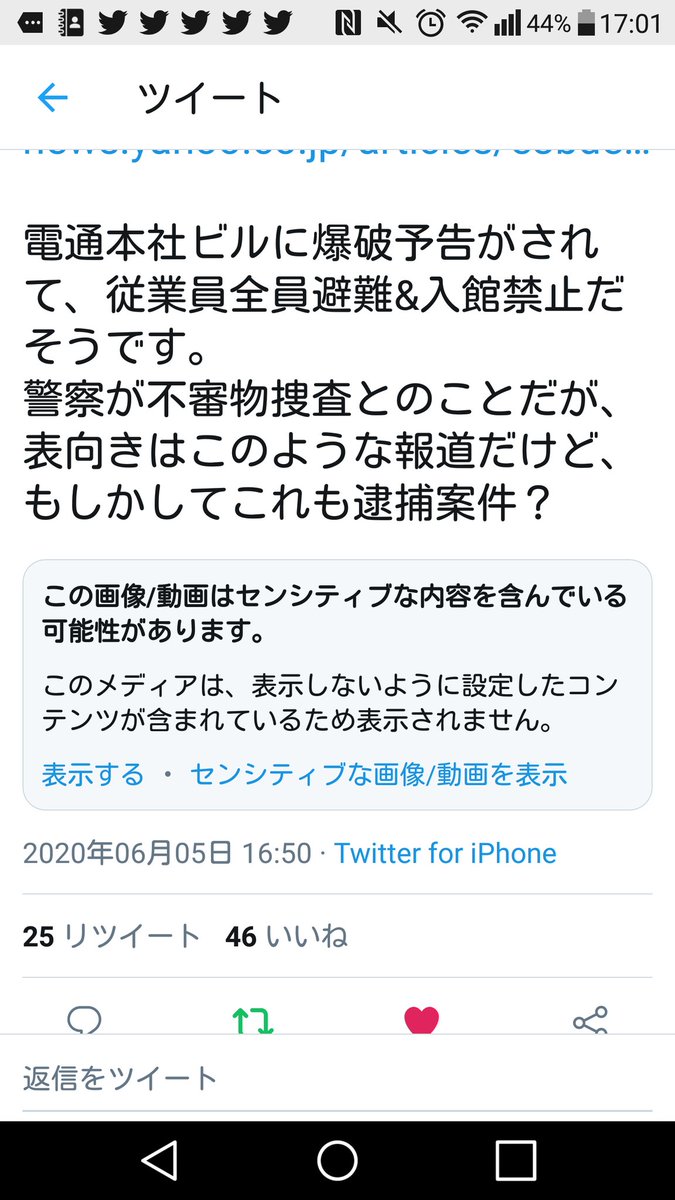Tap 表示する to reveal the media

coord(92,774)
